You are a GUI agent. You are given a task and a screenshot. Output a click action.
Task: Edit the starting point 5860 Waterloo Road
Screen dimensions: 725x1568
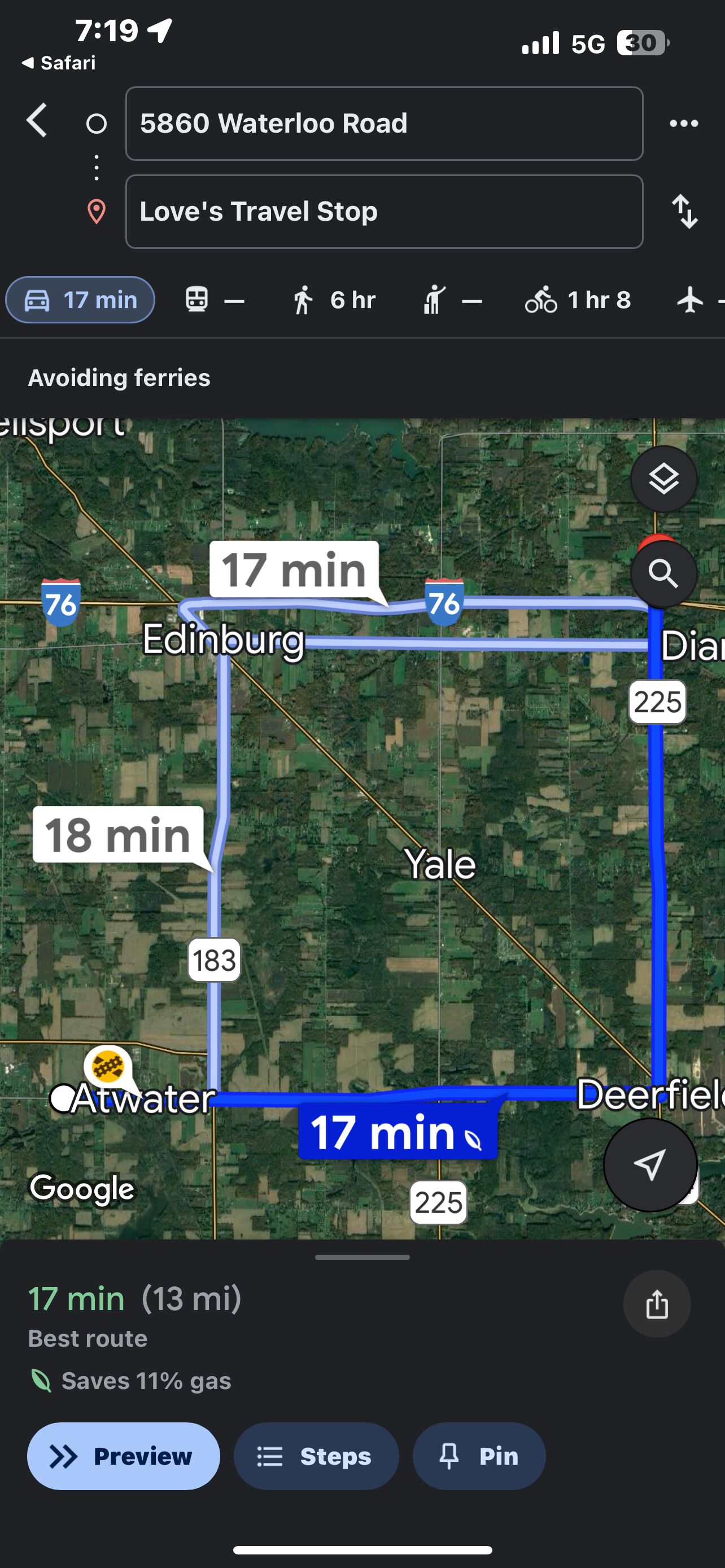point(383,124)
